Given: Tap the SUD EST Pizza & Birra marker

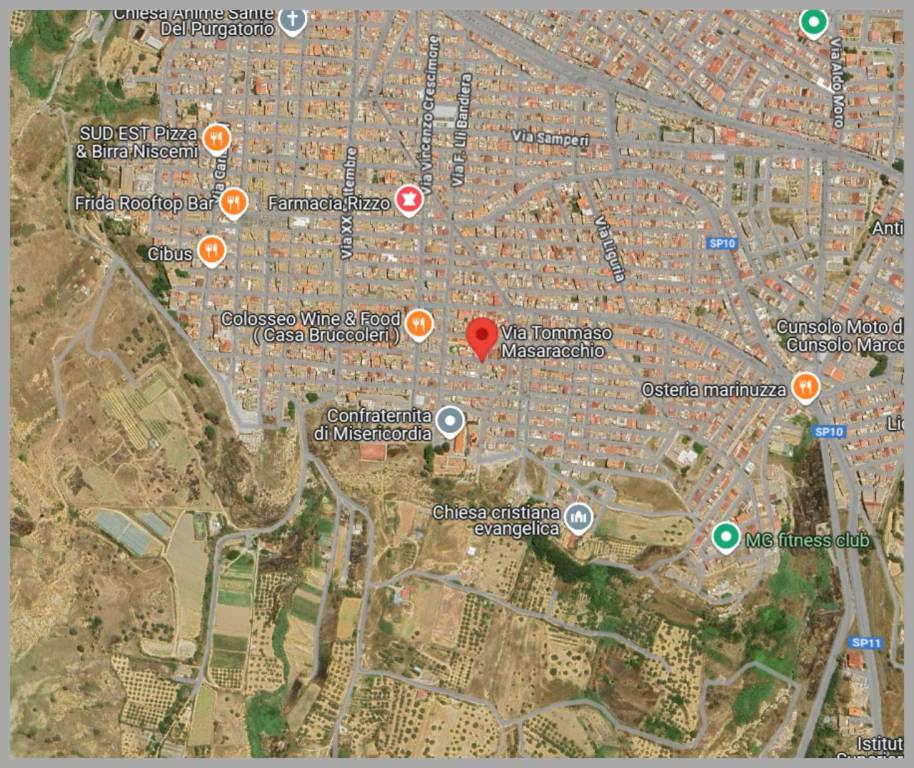Looking at the screenshot, I should click(x=216, y=138).
